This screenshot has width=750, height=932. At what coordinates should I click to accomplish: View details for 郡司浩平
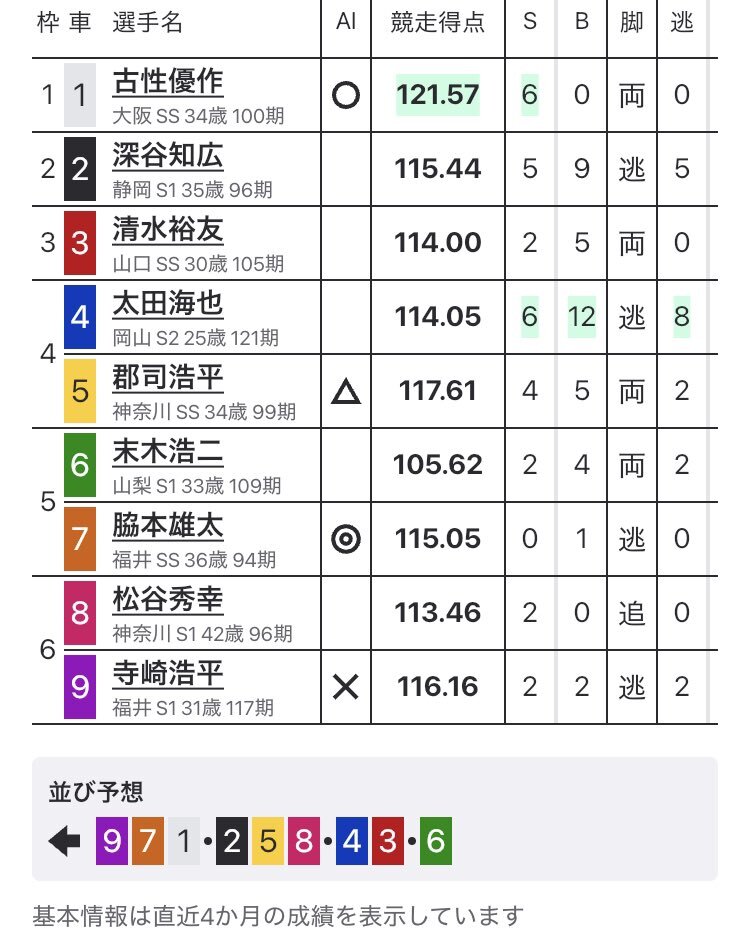point(168,377)
